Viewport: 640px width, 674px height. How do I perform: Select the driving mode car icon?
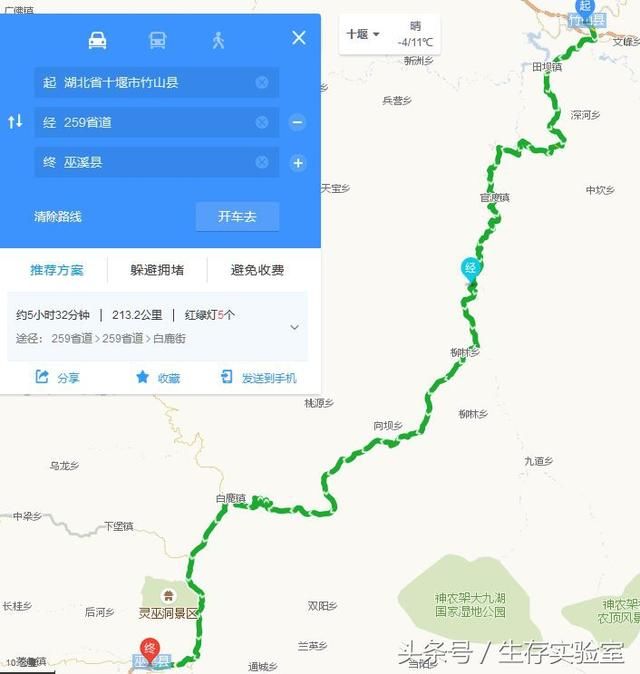97,40
